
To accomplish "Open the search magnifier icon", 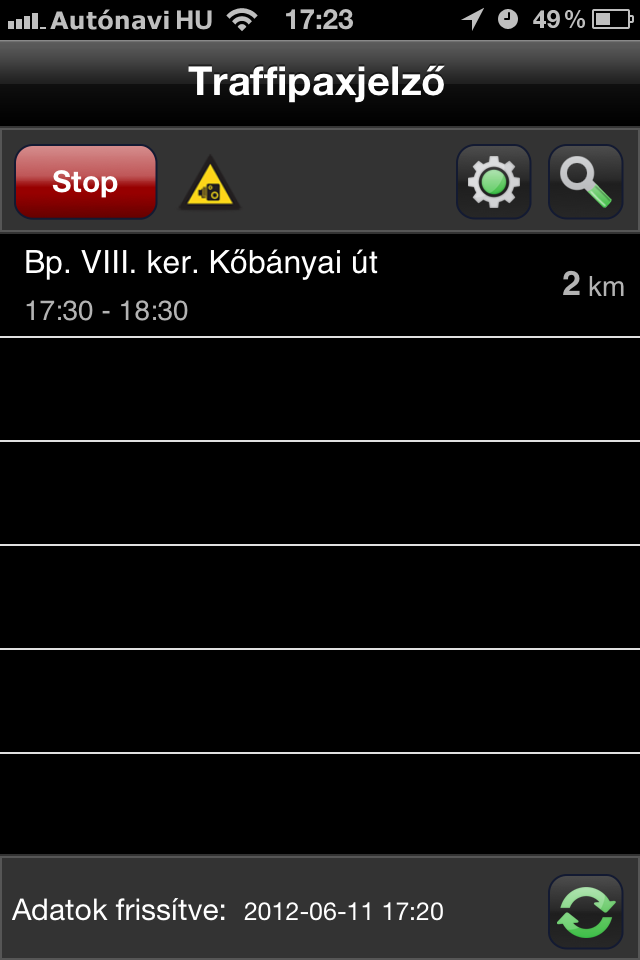I will [585, 182].
